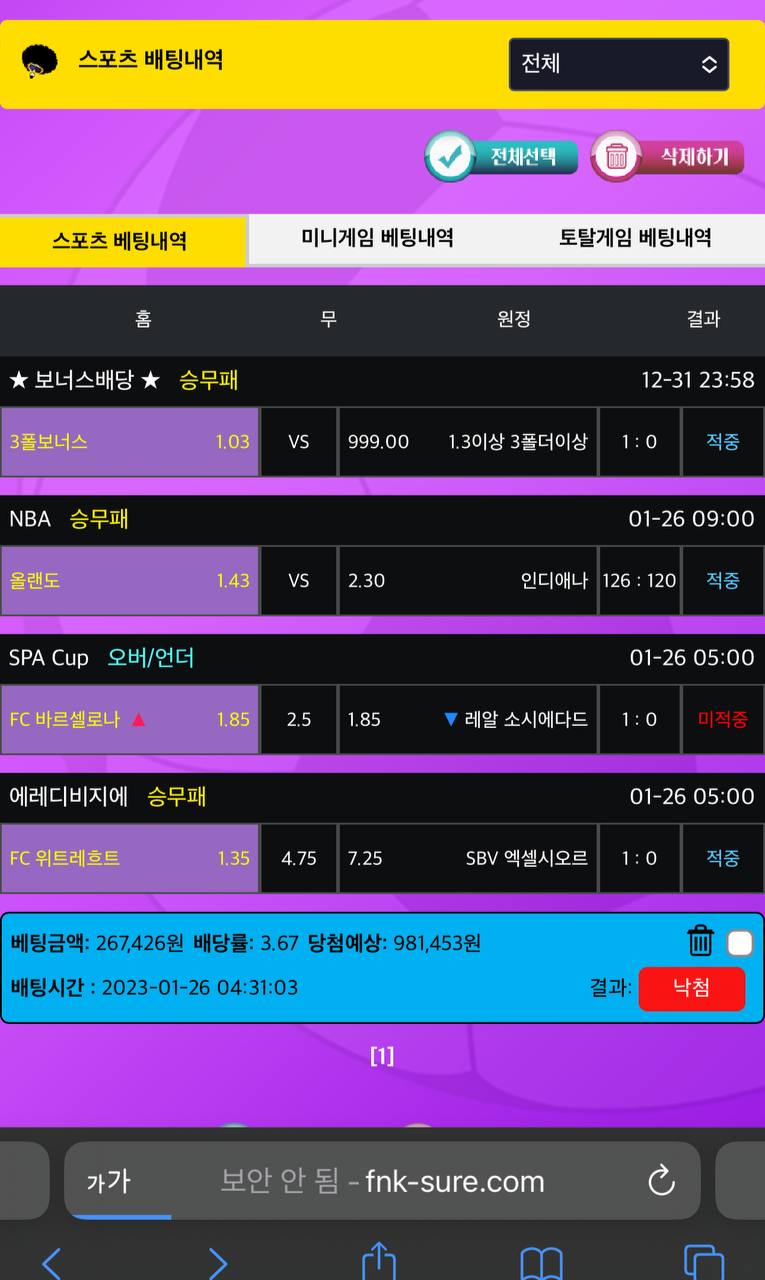
Task: Switch to 미니게임 베팅내역 tab
Action: [377, 238]
